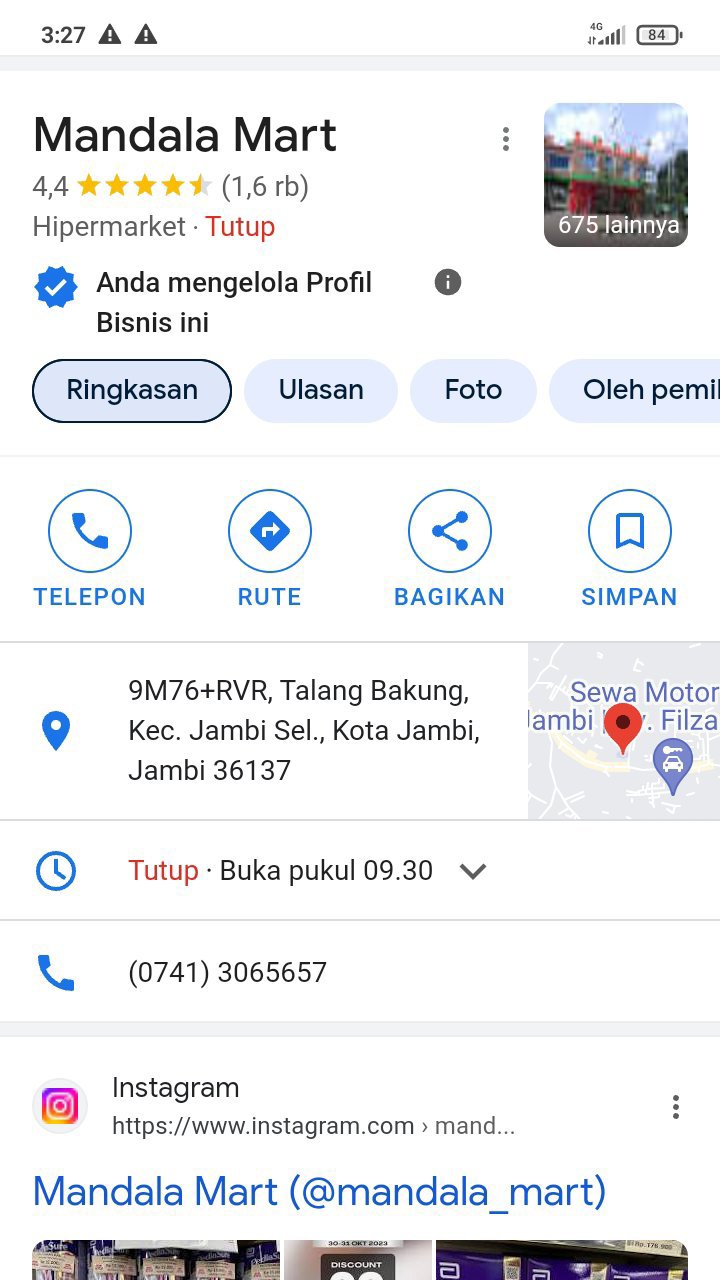720x1280 pixels.
Task: Open the map preview thumbnail
Action: point(623,731)
